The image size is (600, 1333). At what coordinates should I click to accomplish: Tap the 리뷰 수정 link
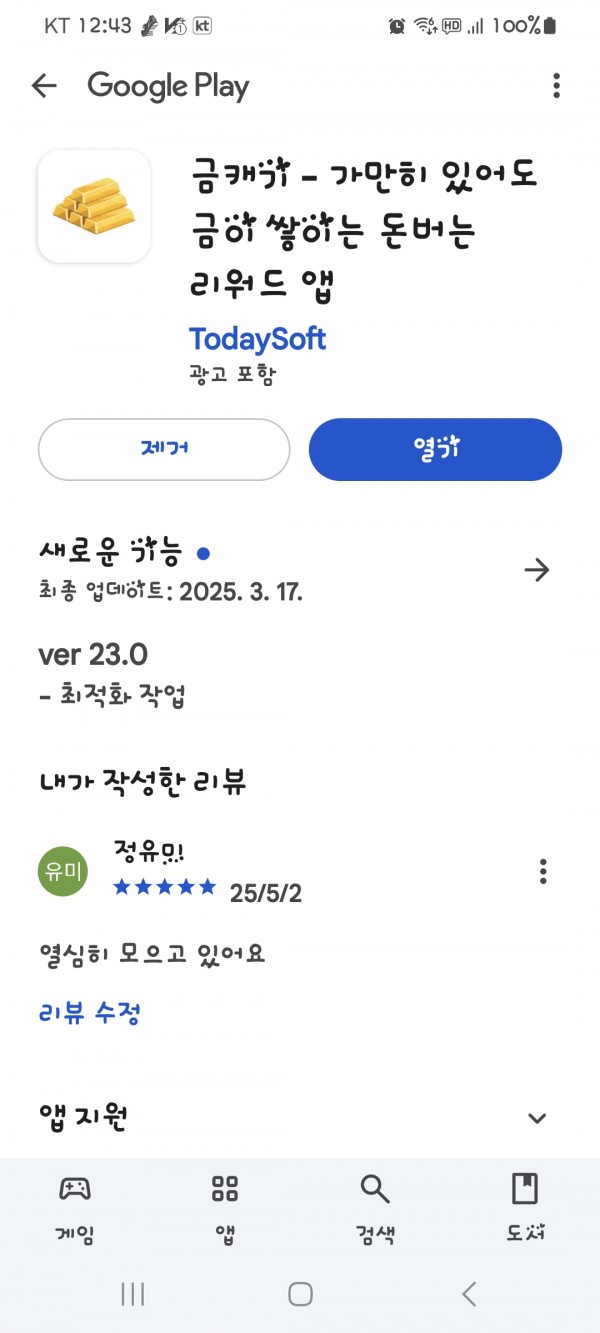89,1013
